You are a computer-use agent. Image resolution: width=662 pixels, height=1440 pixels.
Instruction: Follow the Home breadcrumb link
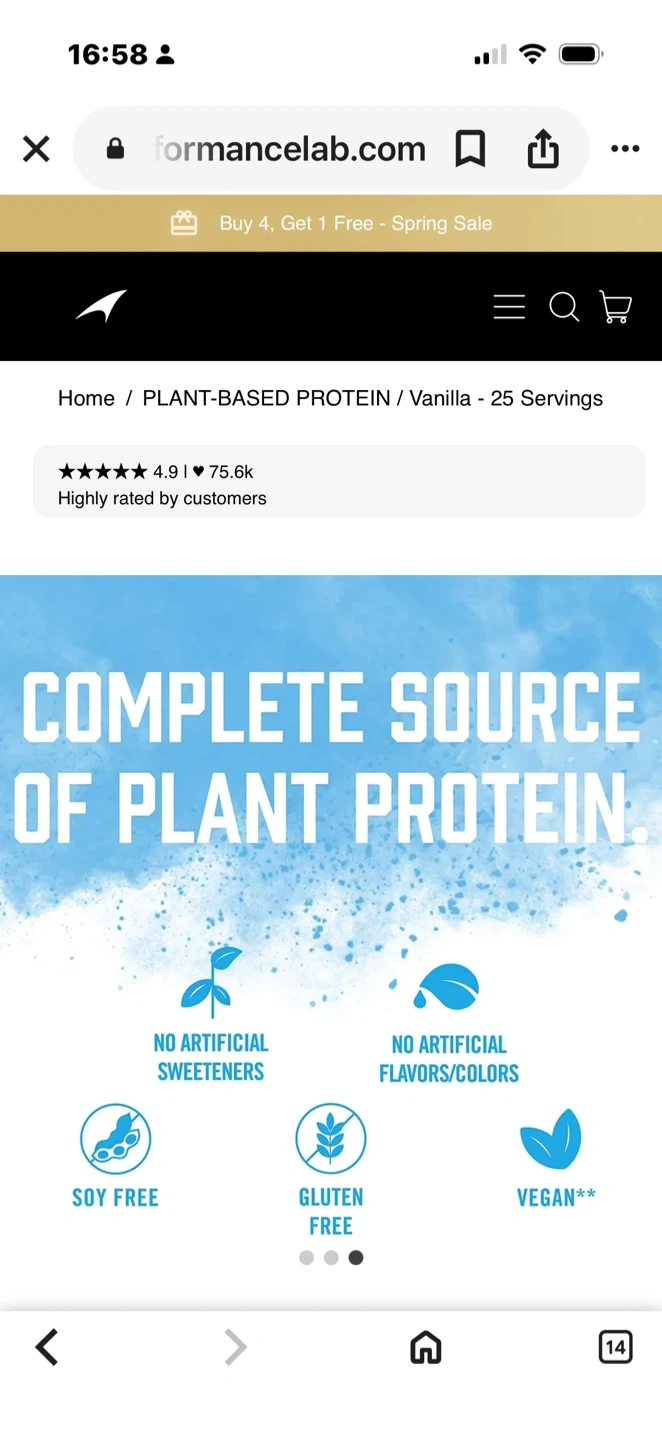[86, 398]
